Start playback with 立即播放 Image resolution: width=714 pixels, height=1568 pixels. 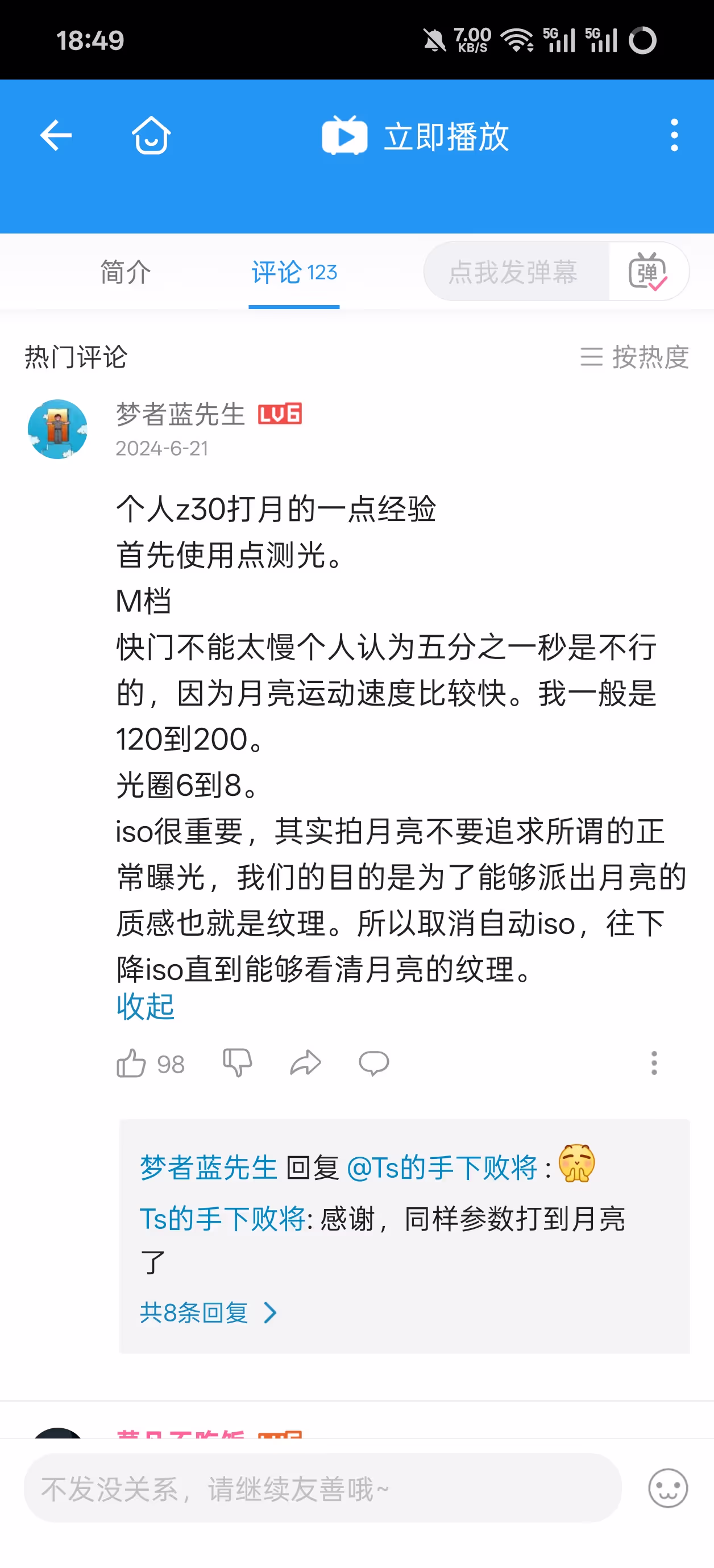[x=415, y=136]
